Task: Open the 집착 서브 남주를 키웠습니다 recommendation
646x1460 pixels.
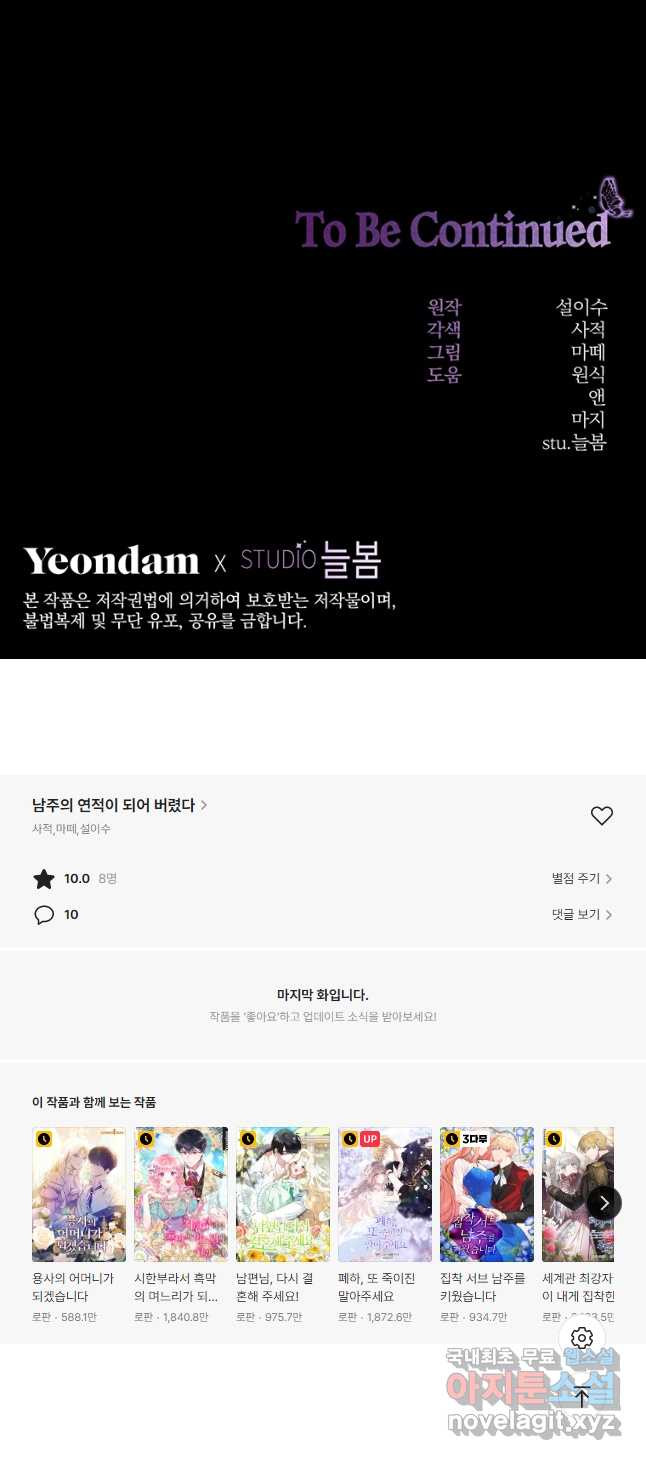Action: pos(487,1195)
